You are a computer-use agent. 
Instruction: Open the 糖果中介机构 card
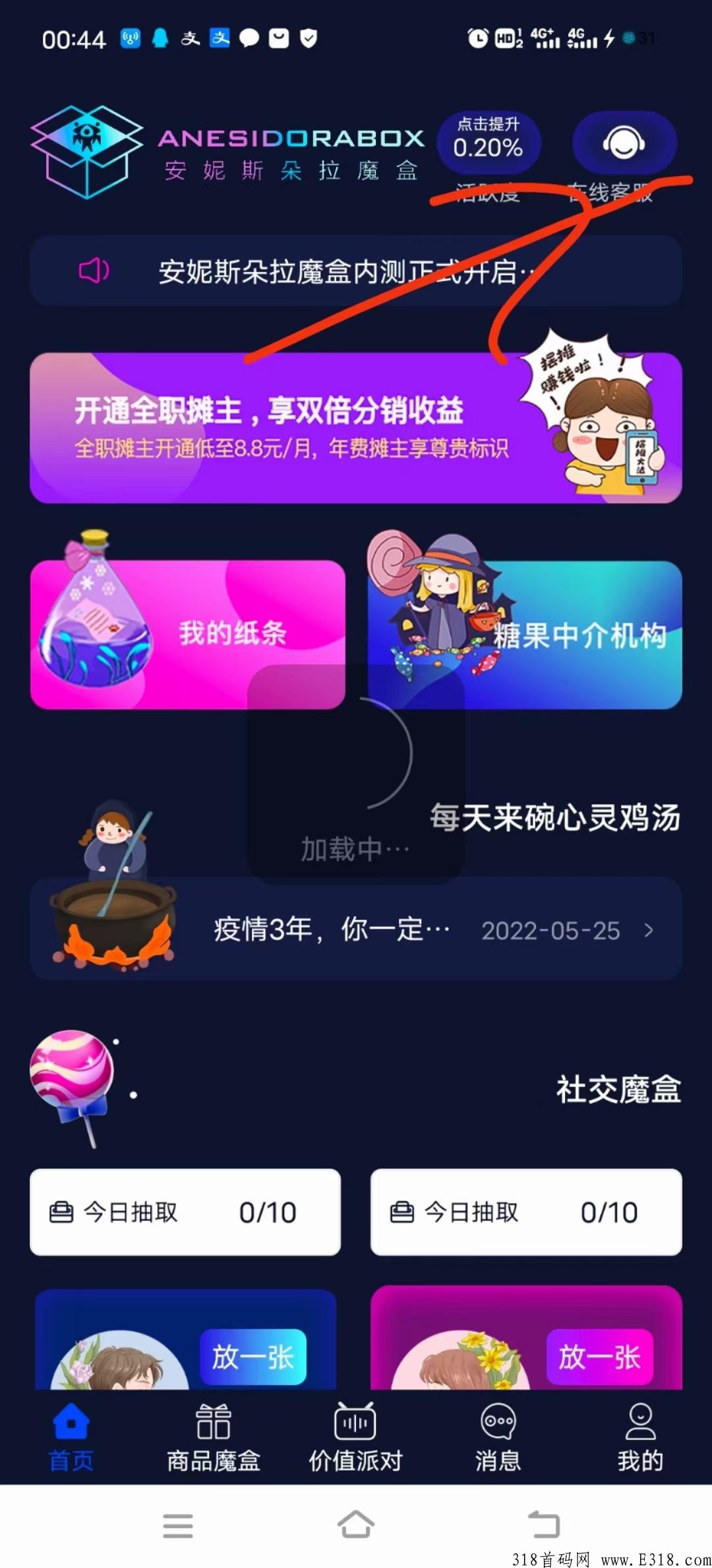coord(525,635)
